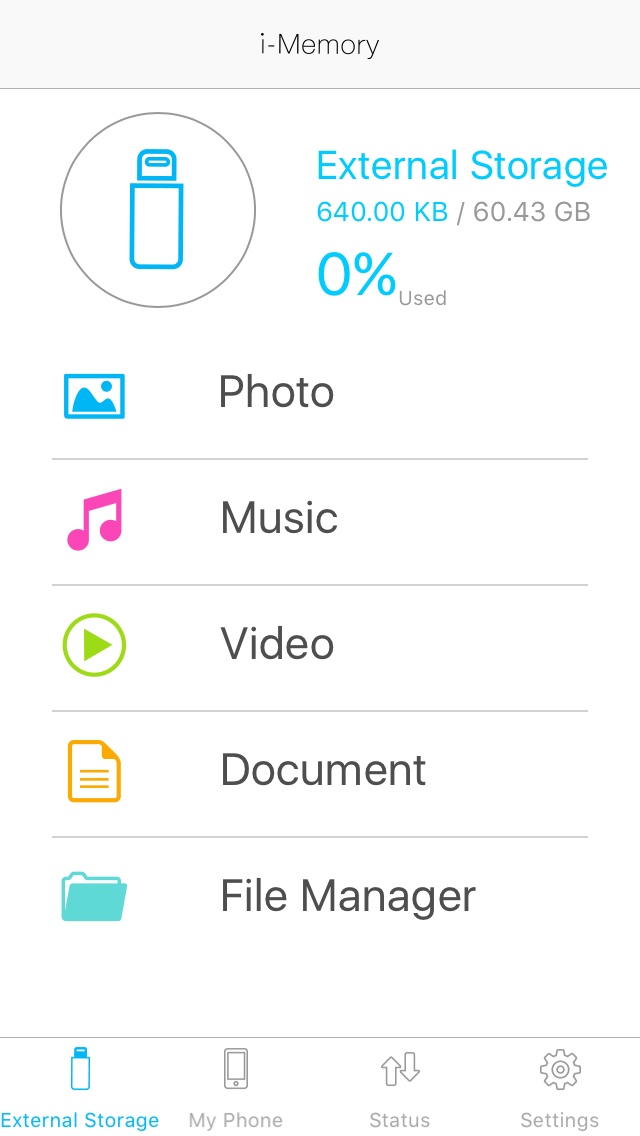Switch to the Status tab
The height and width of the screenshot is (1136, 640).
pyautogui.click(x=400, y=1088)
